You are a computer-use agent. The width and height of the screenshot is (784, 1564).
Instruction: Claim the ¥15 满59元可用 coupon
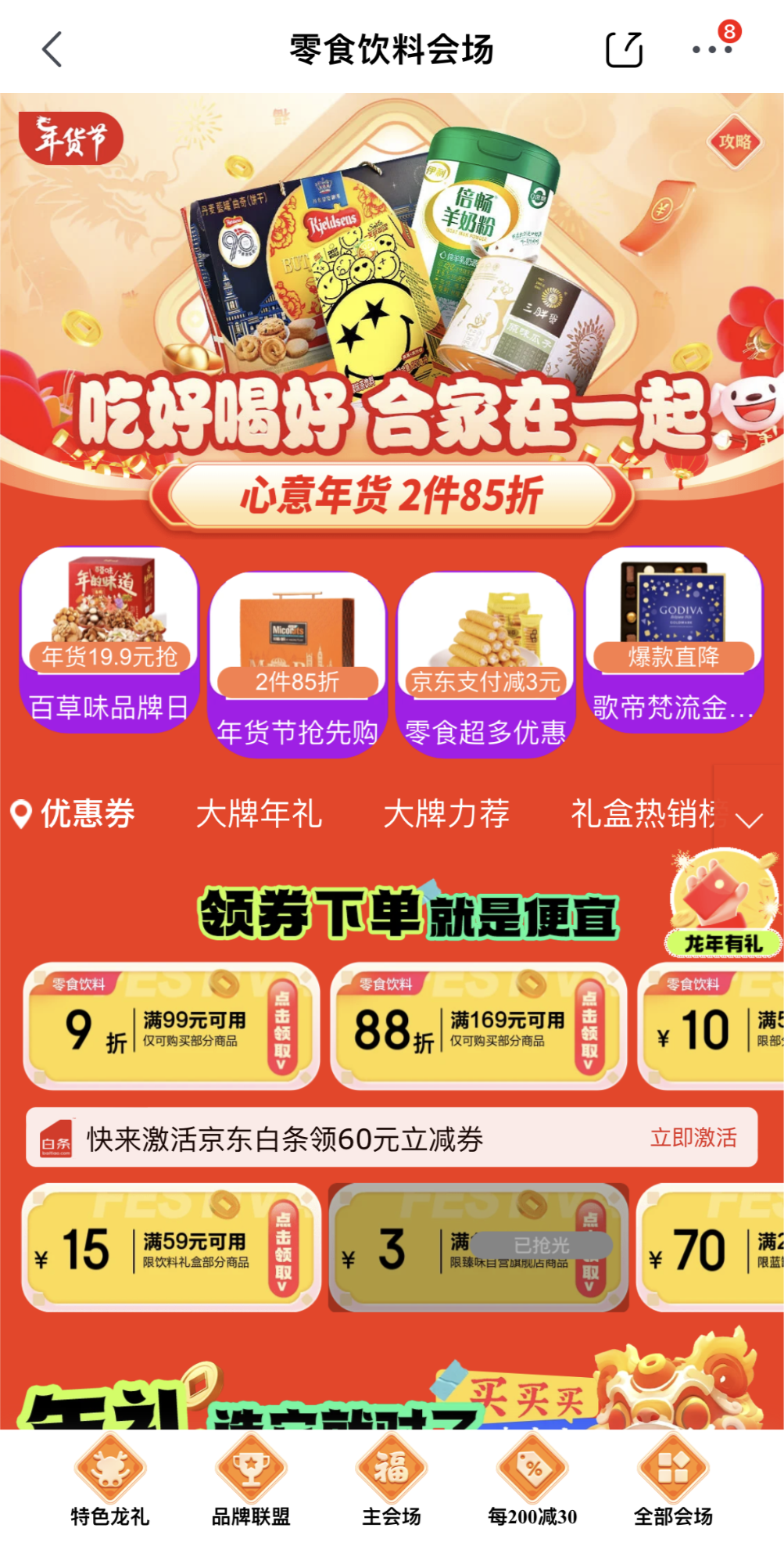tap(282, 1248)
